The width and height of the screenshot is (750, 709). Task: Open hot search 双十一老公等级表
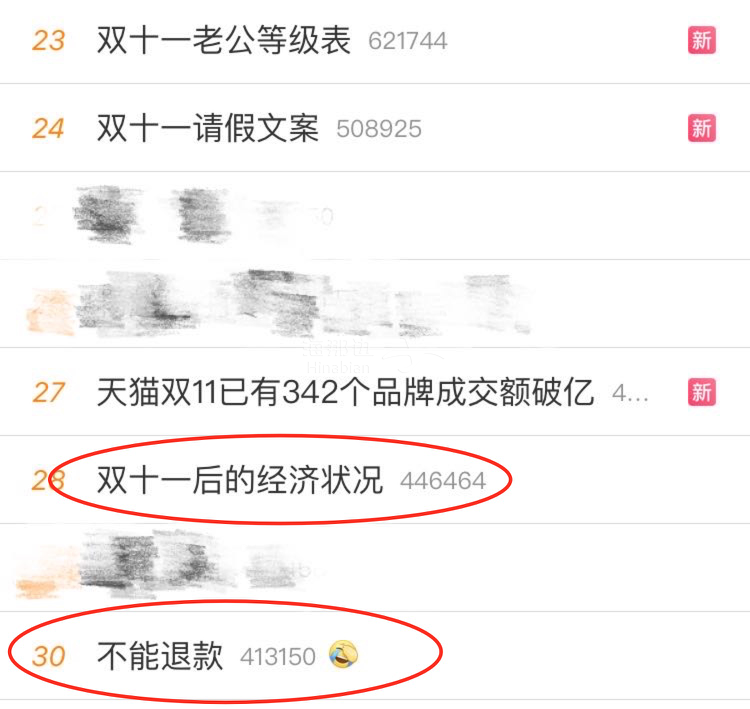click(224, 41)
